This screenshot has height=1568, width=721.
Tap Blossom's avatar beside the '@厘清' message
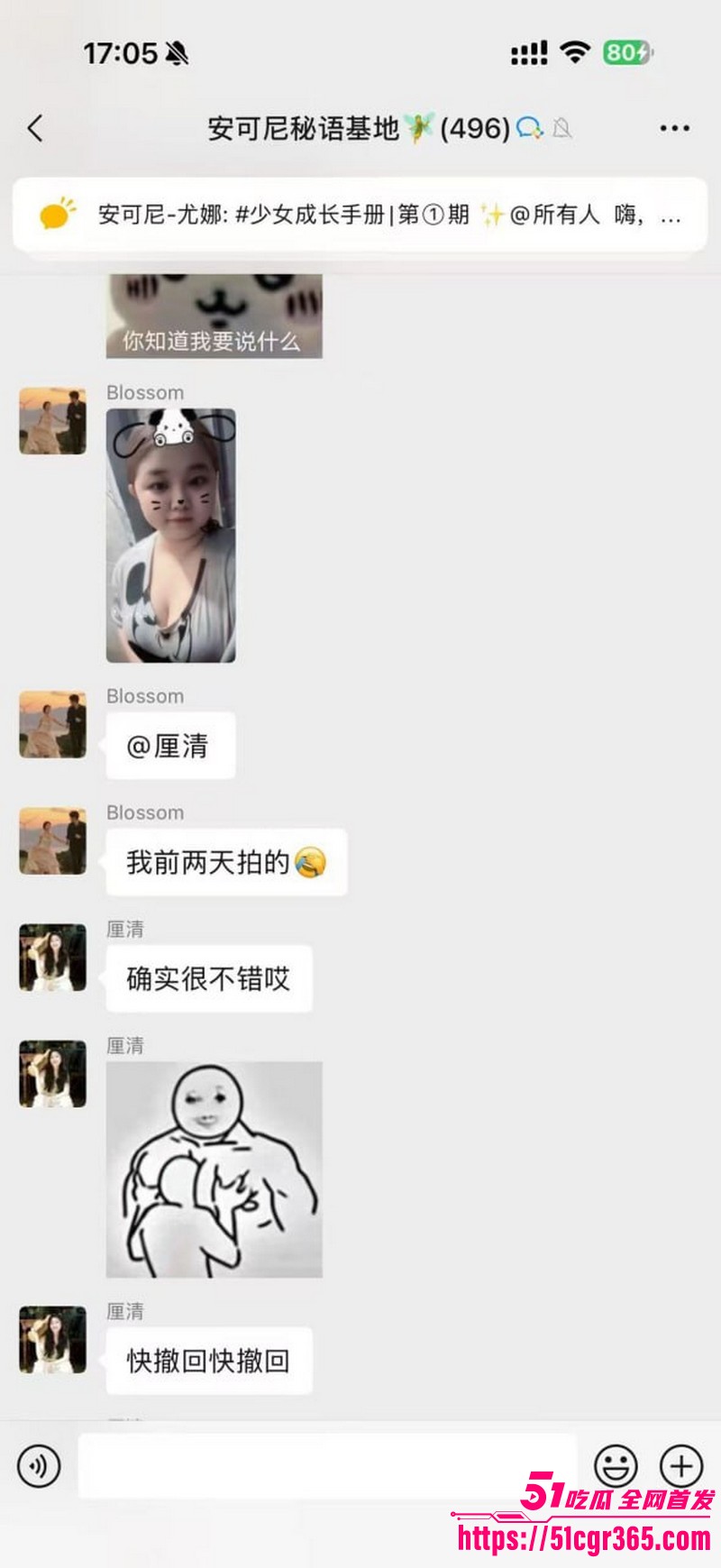coord(53,724)
